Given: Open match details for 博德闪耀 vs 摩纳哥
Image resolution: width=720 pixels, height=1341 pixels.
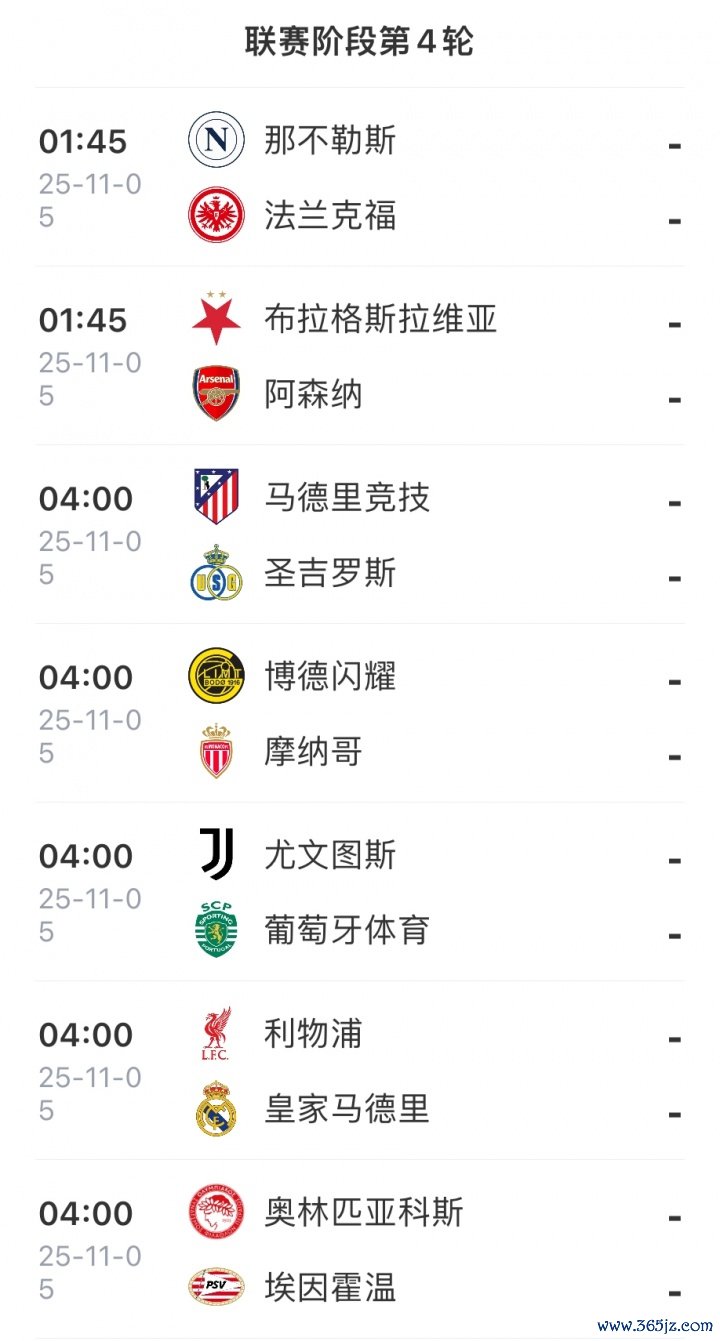Looking at the screenshot, I should click(x=360, y=714).
